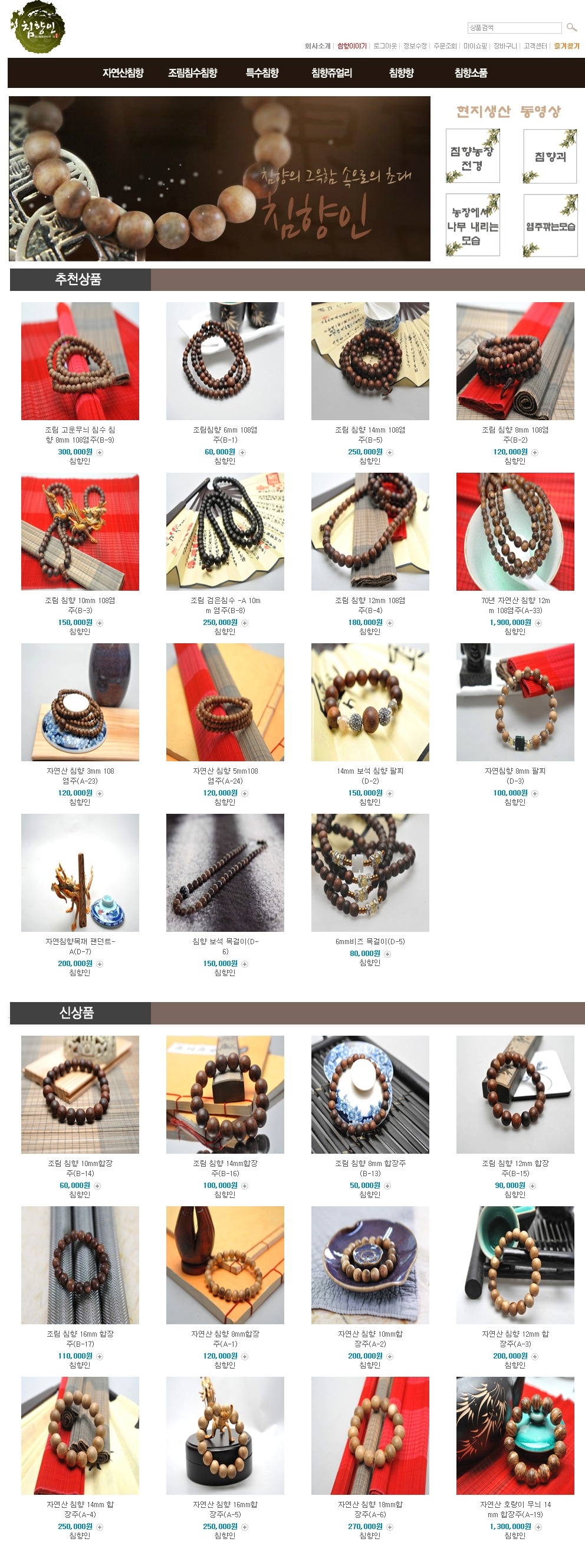The height and width of the screenshot is (1568, 585).
Task: Tap the plus icon beside 300,000원 price
Action: pos(100,452)
